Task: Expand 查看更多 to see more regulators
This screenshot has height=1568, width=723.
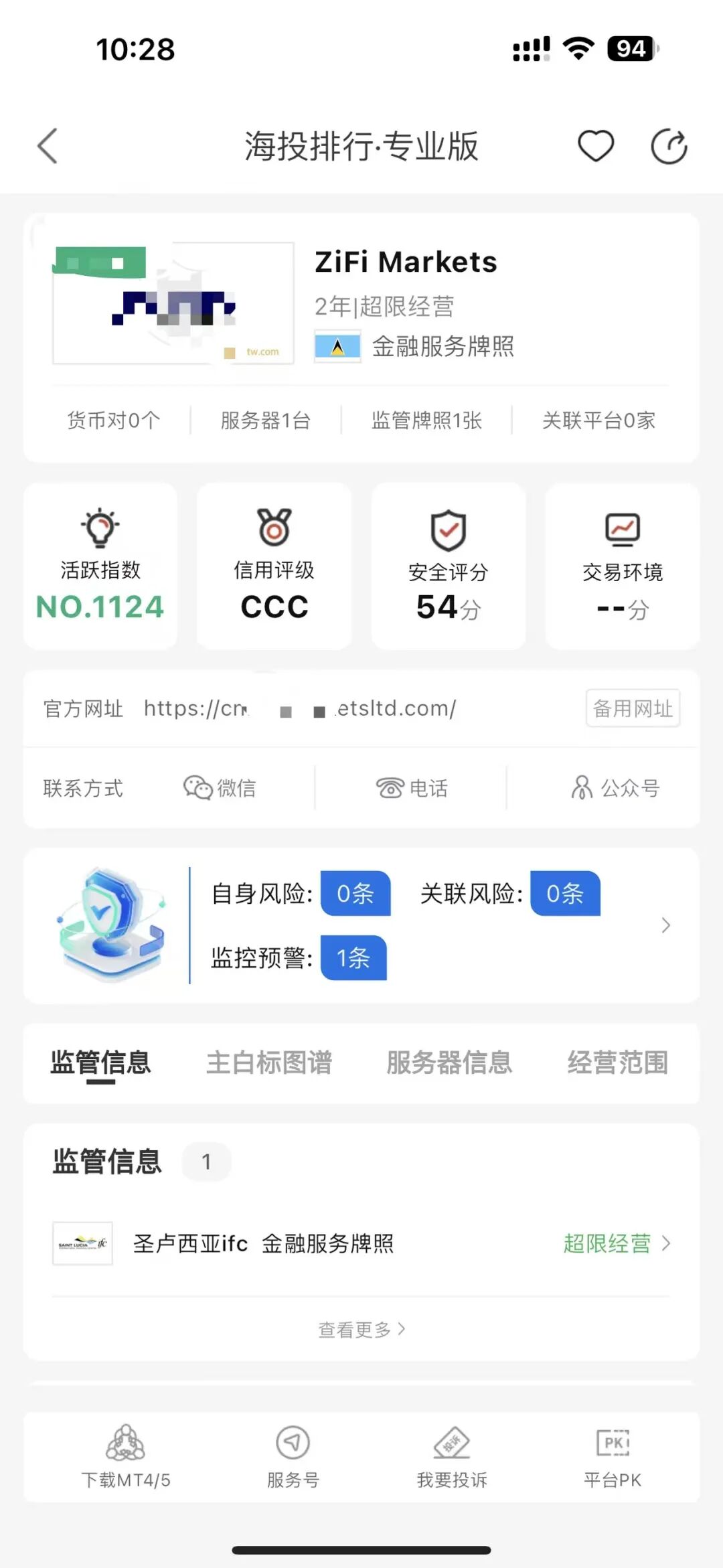Action: [361, 1329]
